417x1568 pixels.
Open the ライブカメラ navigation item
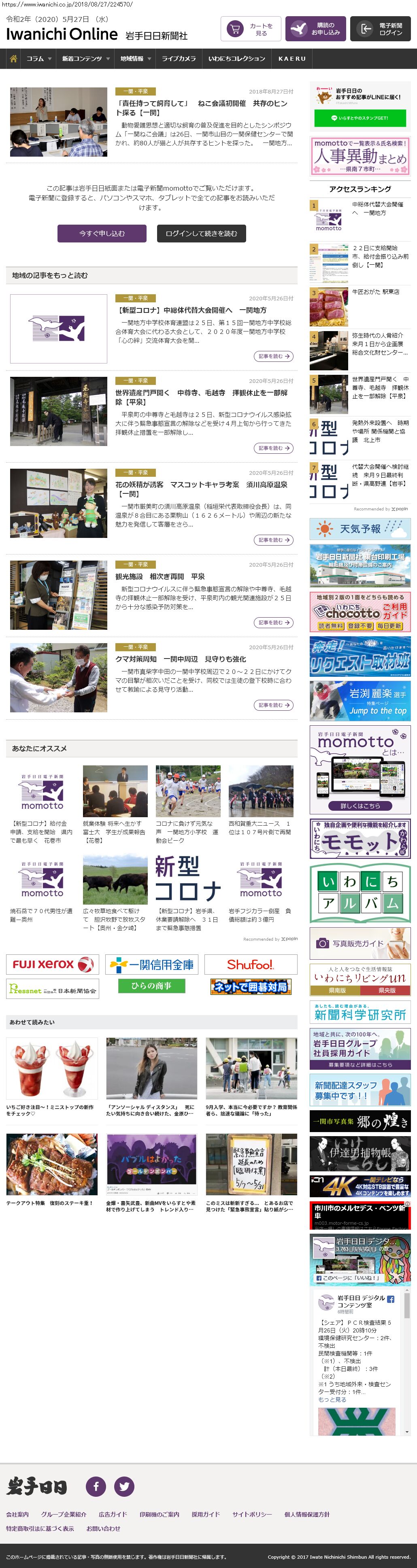tap(179, 58)
